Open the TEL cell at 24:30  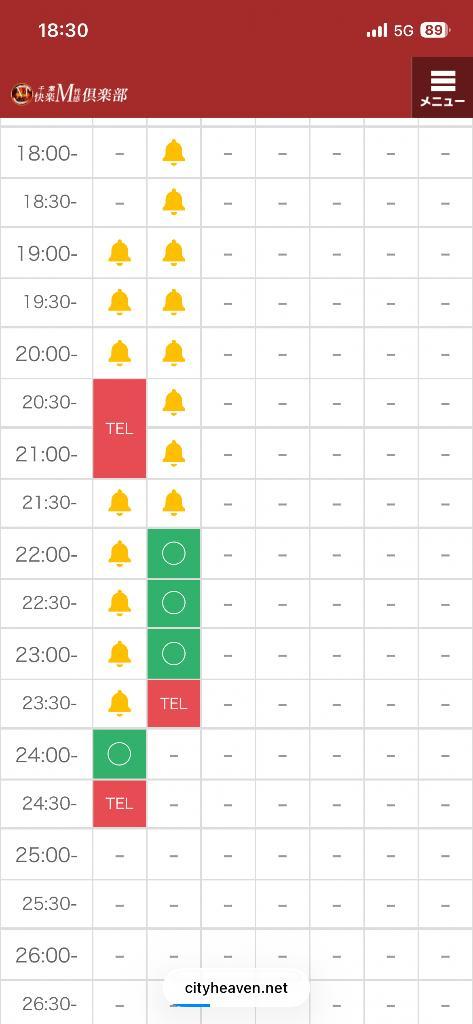tap(120, 803)
